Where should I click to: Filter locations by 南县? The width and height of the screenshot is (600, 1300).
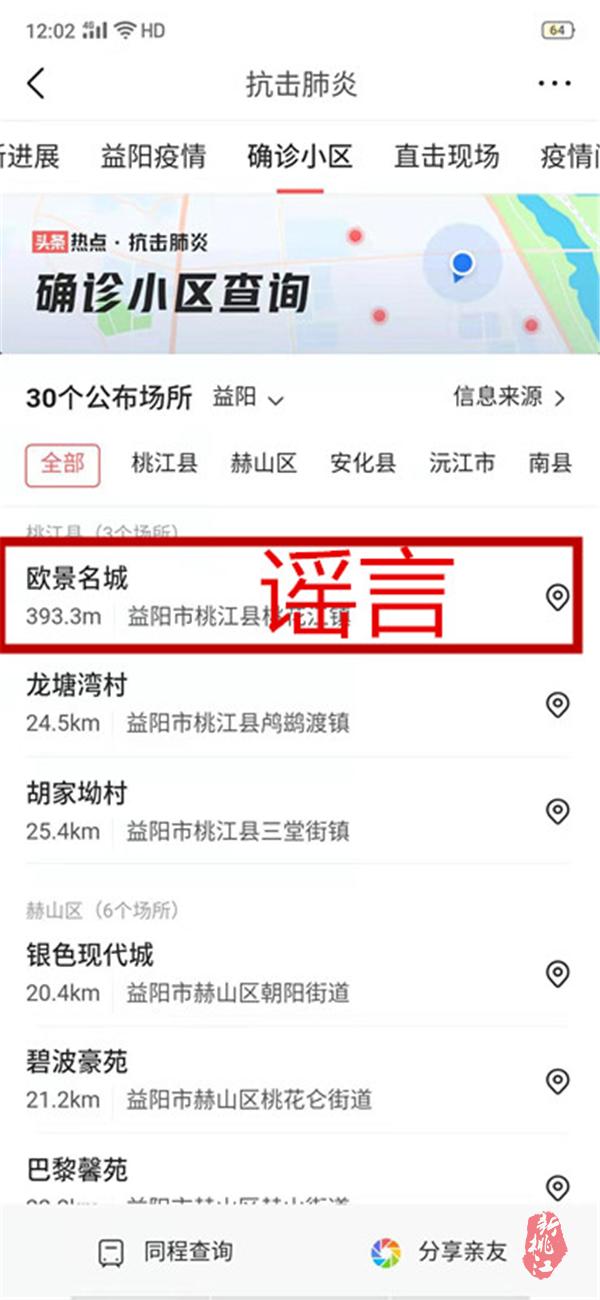pos(550,463)
